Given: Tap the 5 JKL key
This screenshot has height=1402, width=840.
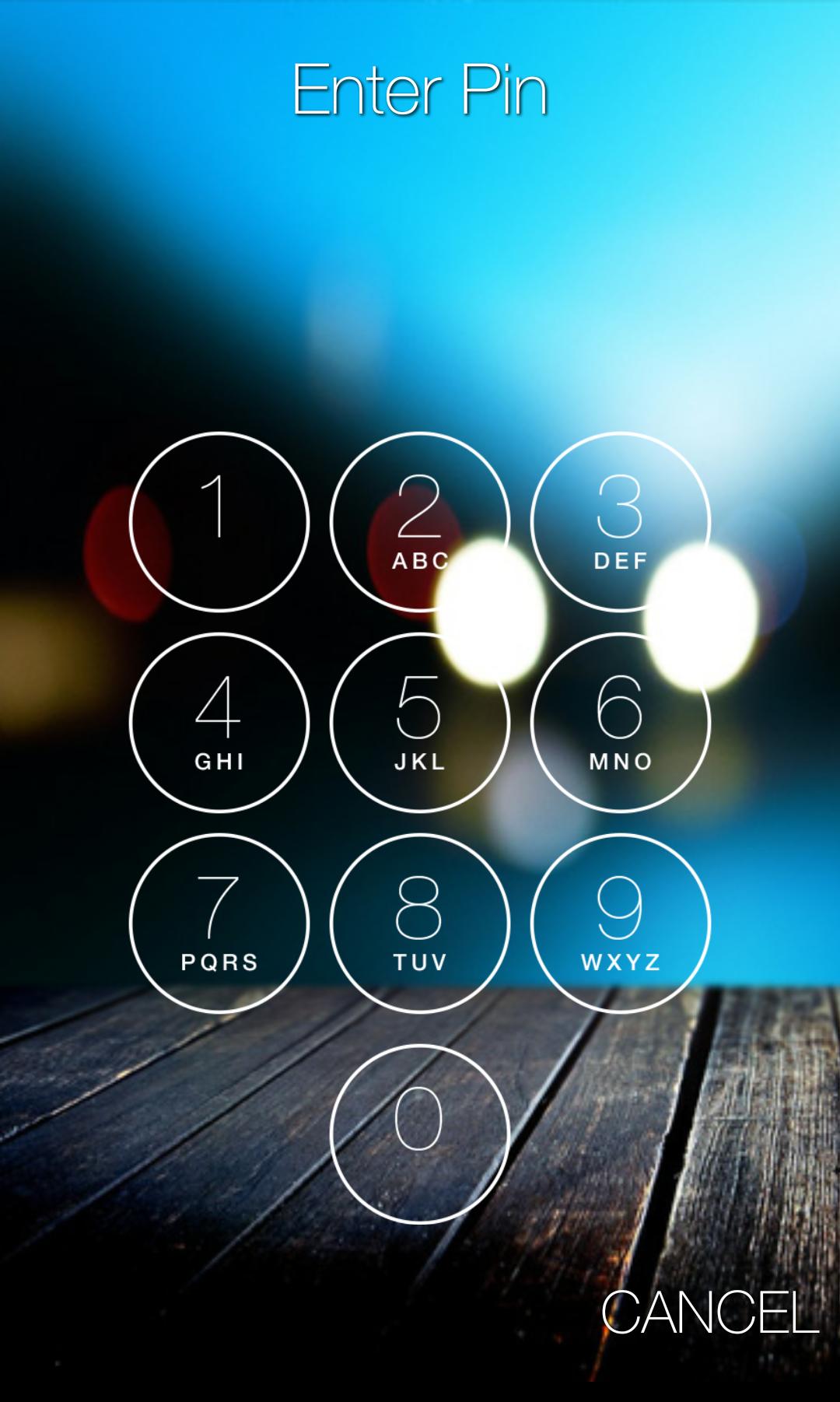Looking at the screenshot, I should tap(419, 723).
